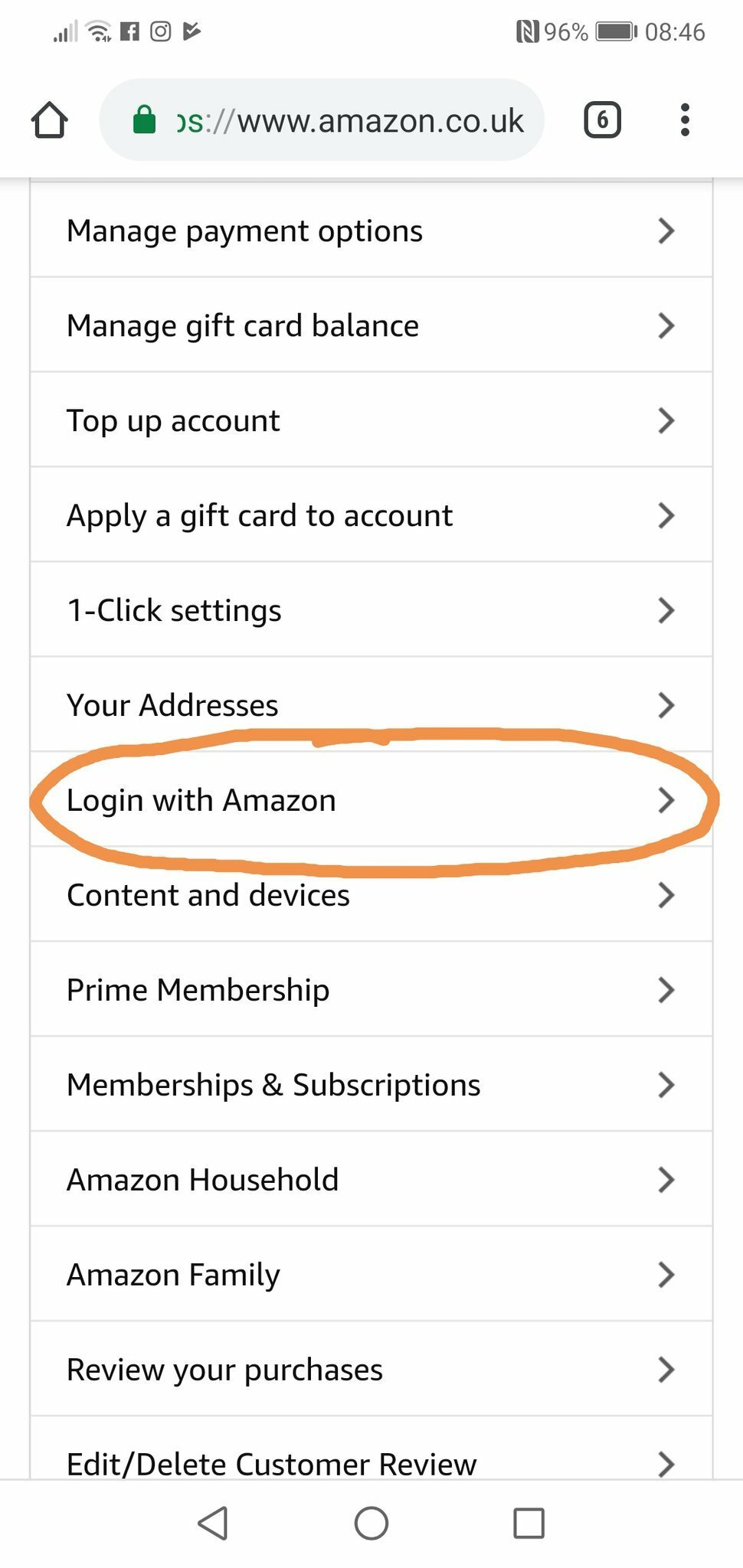Open the recent apps view
The image size is (743, 1568).
tap(529, 1523)
